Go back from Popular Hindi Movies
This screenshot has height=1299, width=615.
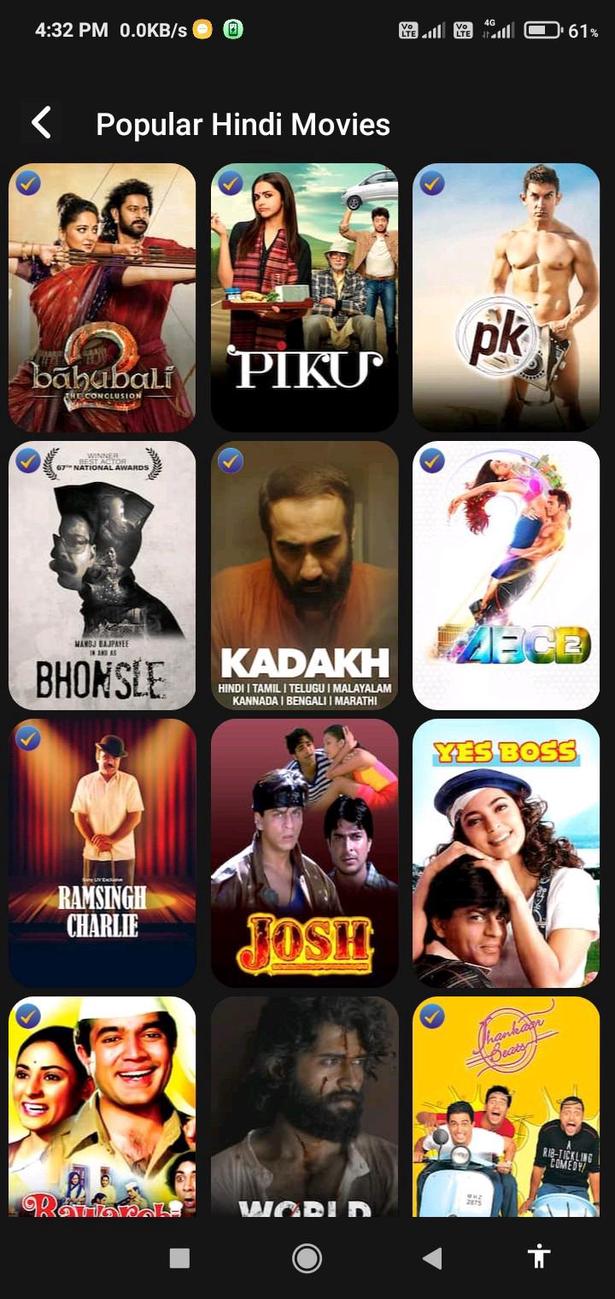point(41,124)
